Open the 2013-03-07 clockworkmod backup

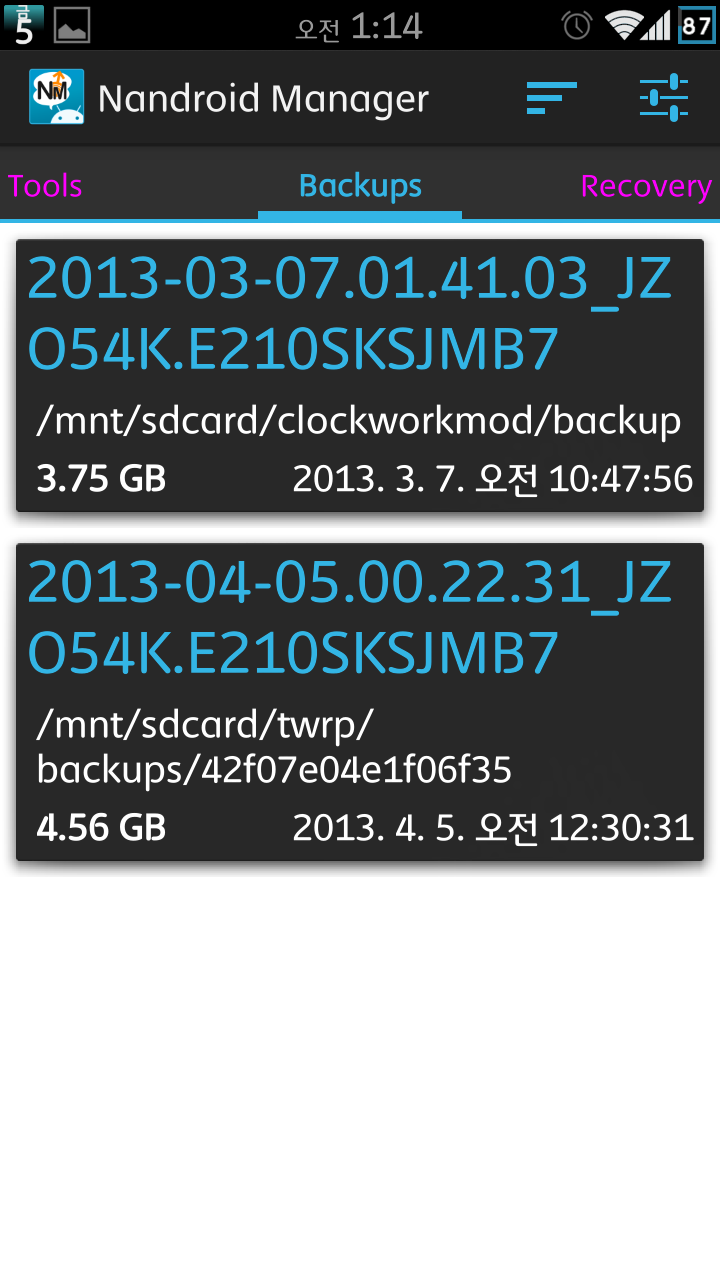[360, 375]
